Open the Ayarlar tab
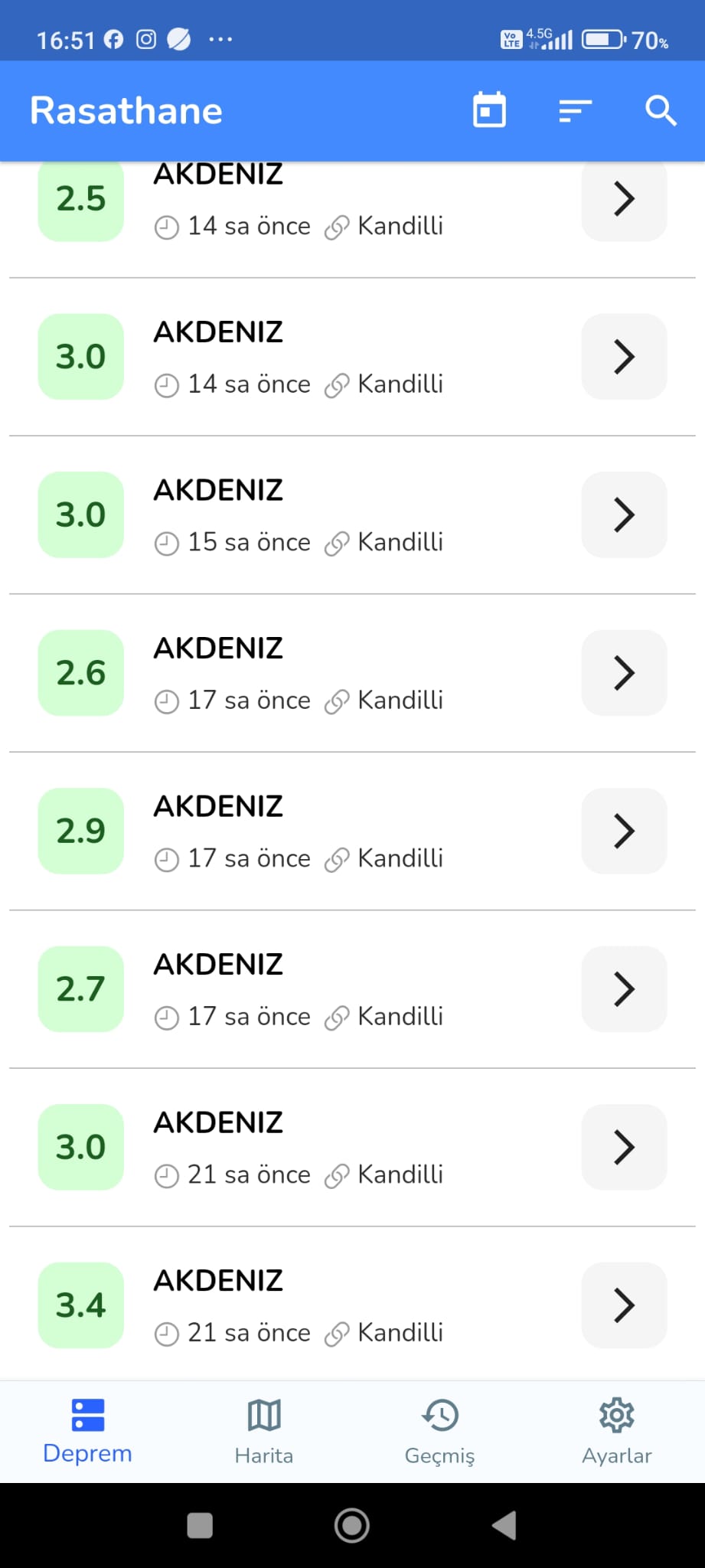705x1568 pixels. (616, 1432)
